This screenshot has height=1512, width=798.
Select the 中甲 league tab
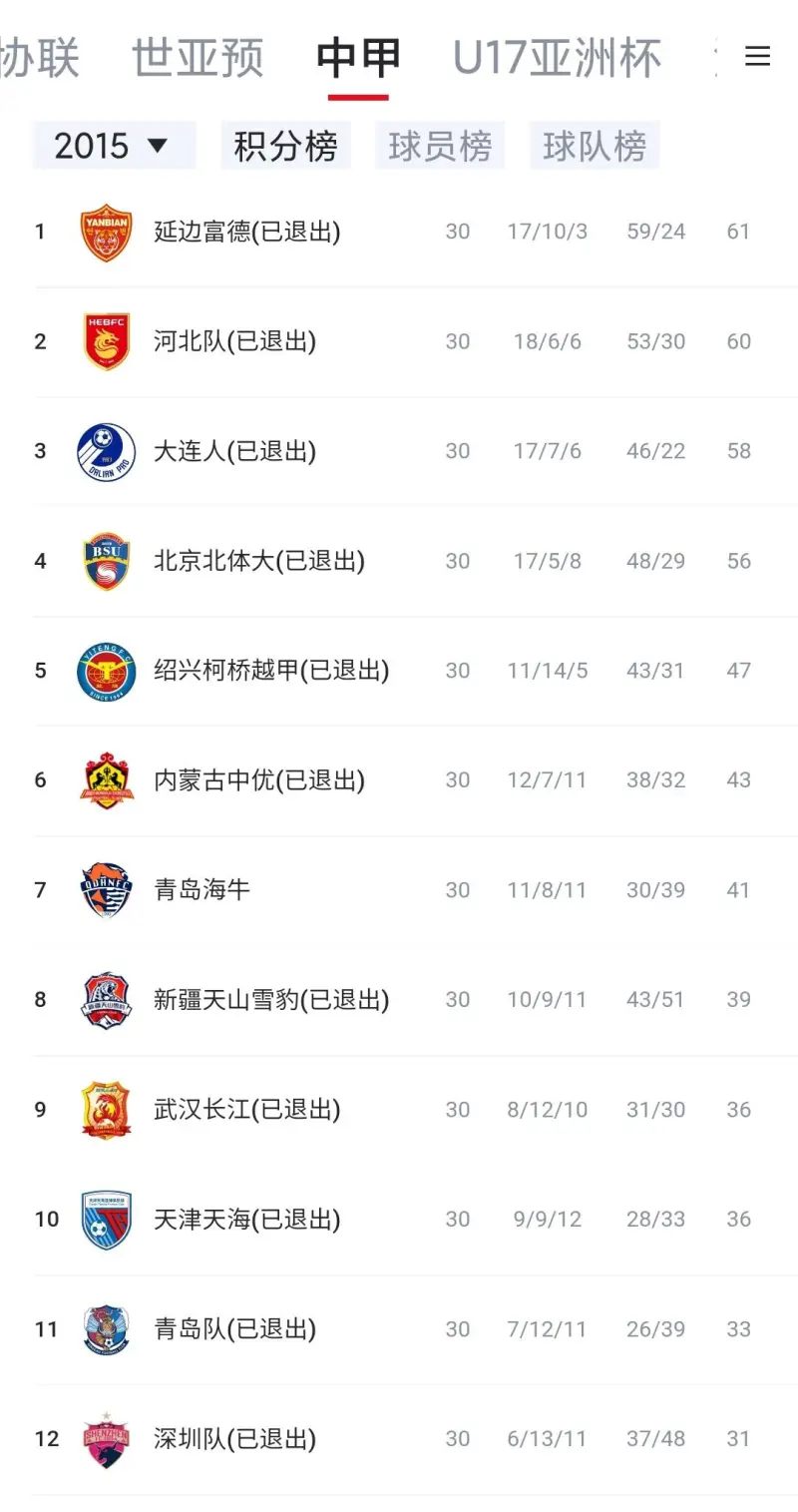click(358, 57)
